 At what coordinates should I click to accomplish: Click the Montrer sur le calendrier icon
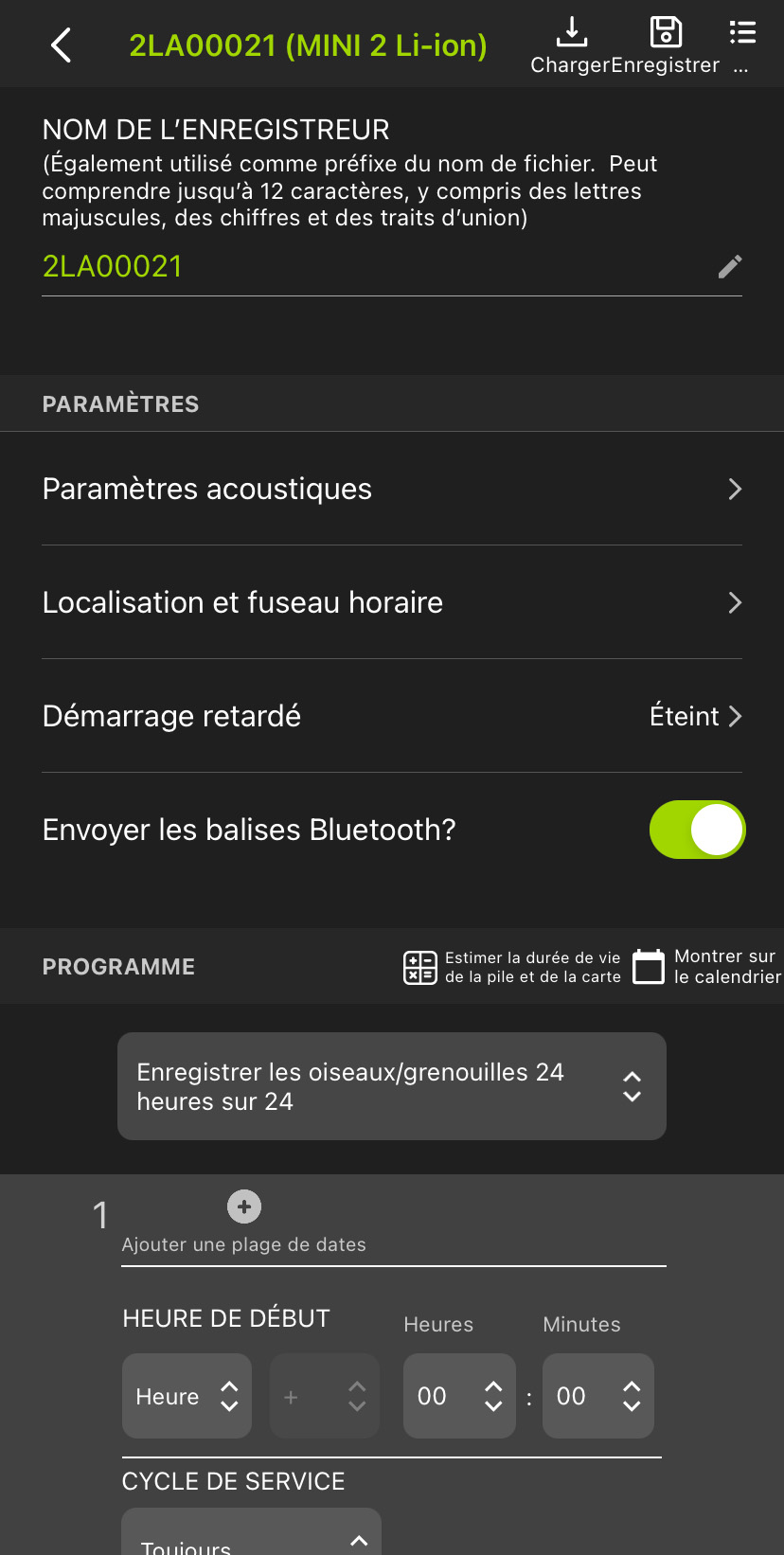(x=648, y=966)
